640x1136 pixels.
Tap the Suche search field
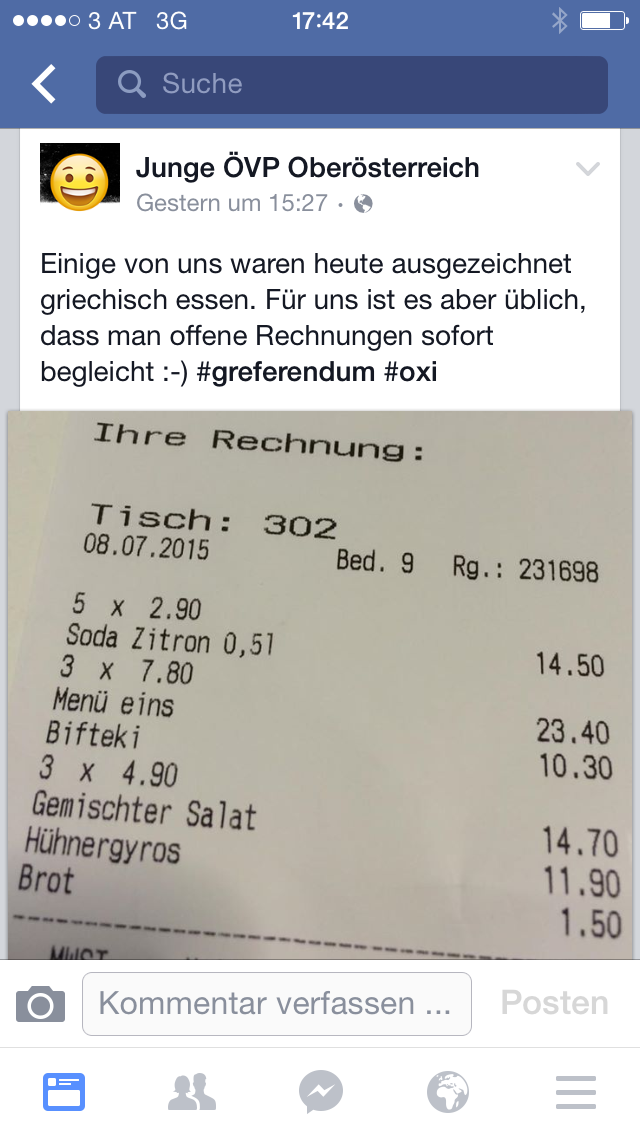(351, 84)
